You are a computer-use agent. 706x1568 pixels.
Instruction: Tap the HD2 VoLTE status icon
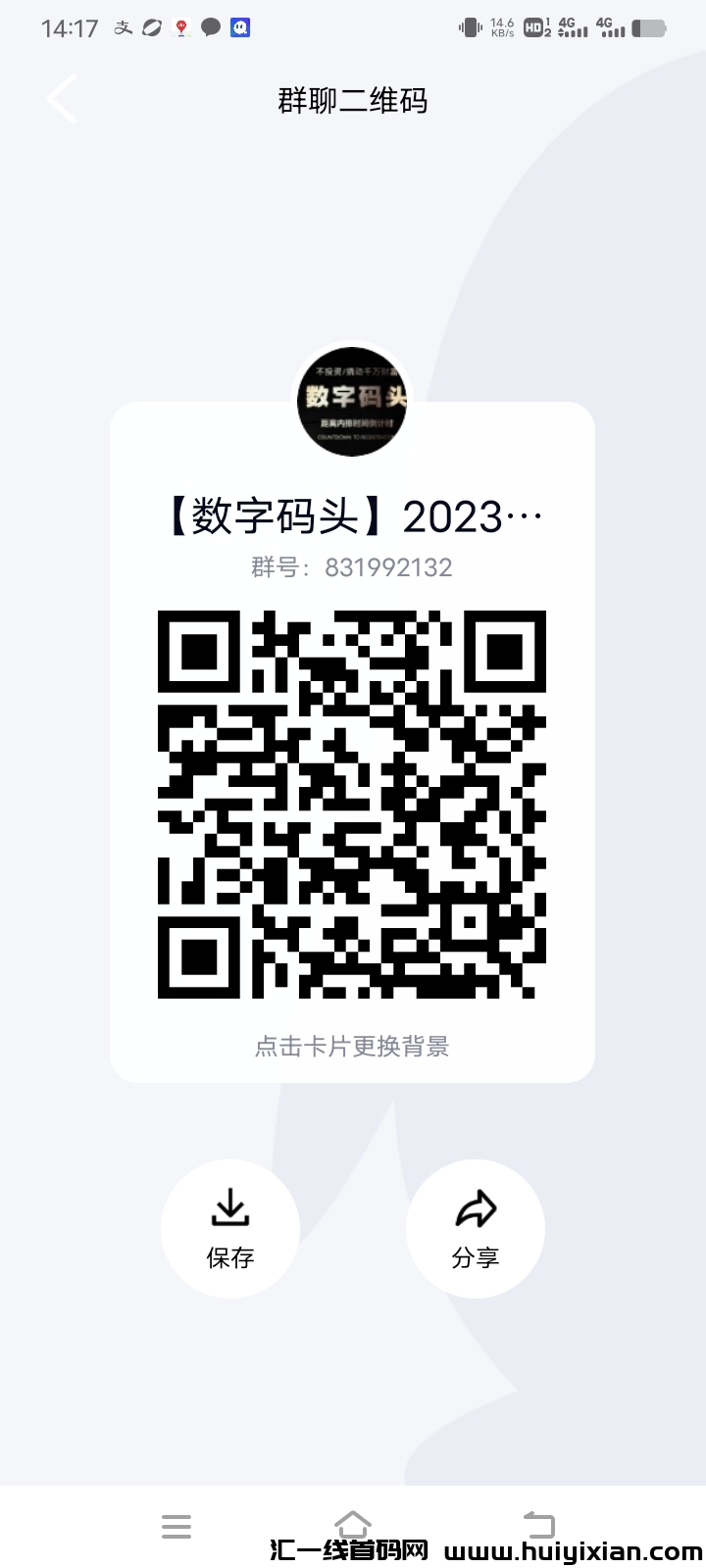point(534,27)
